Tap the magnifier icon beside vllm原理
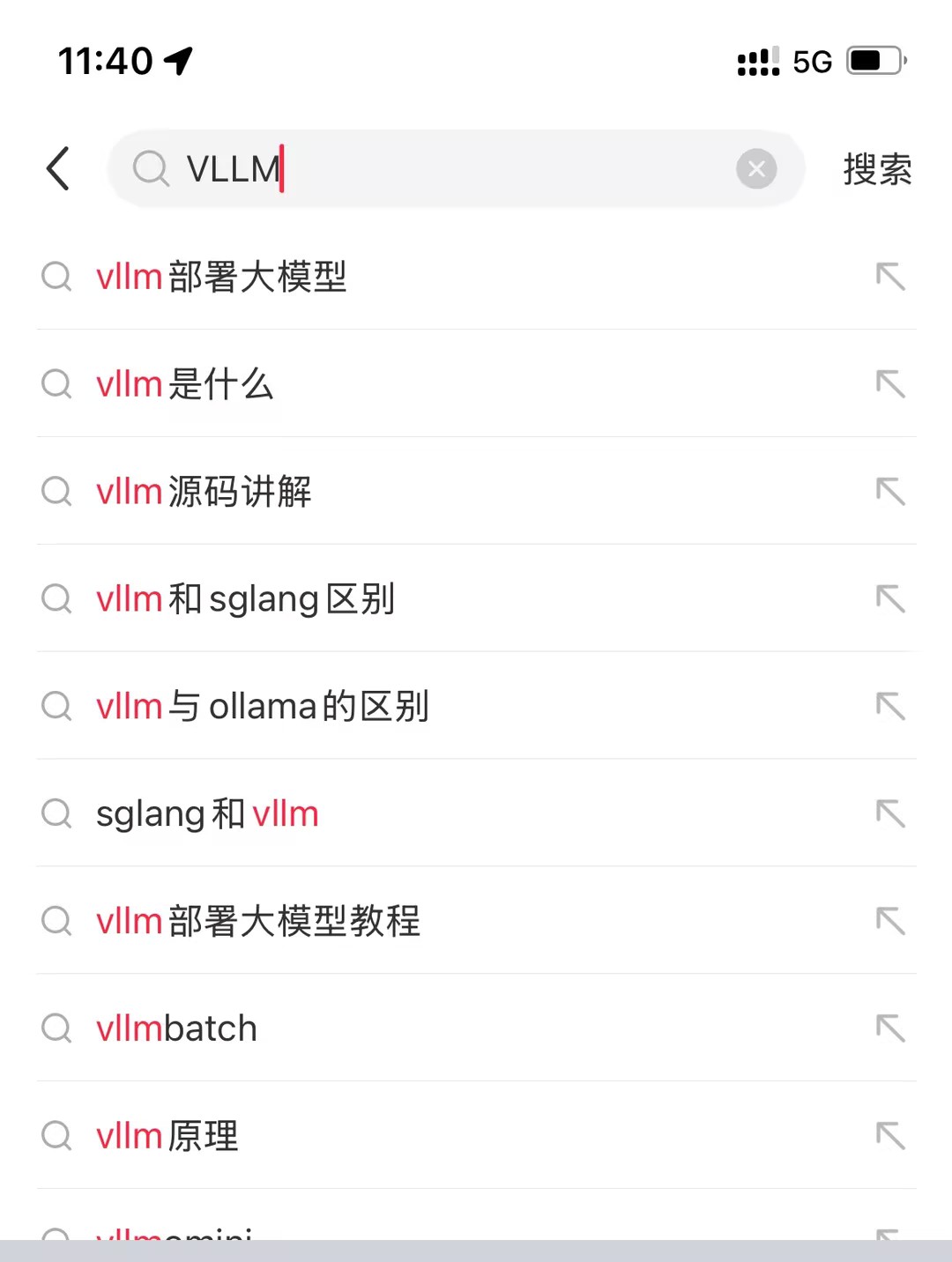The width and height of the screenshot is (952, 1262). click(x=56, y=1136)
